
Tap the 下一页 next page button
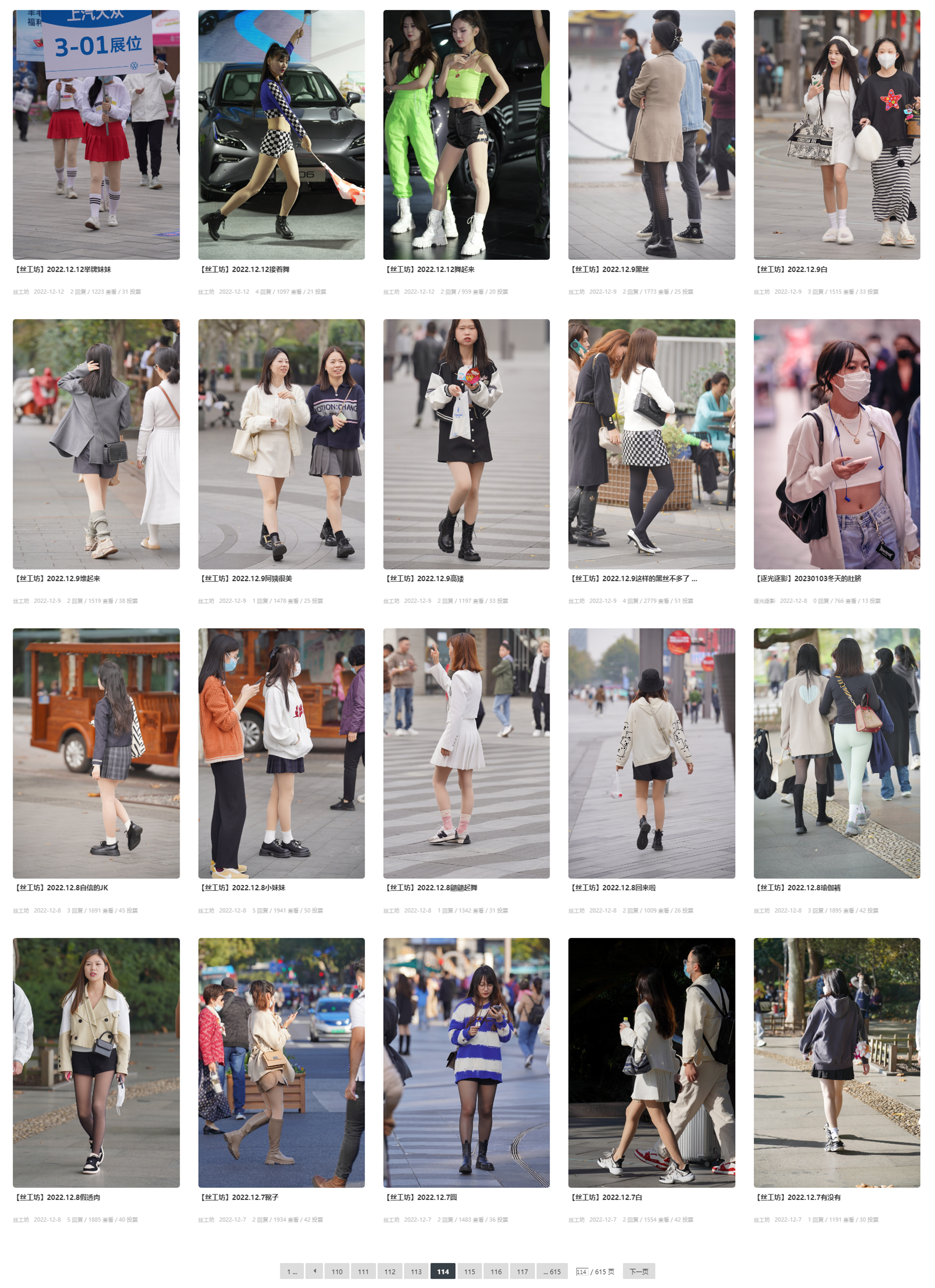point(638,1271)
